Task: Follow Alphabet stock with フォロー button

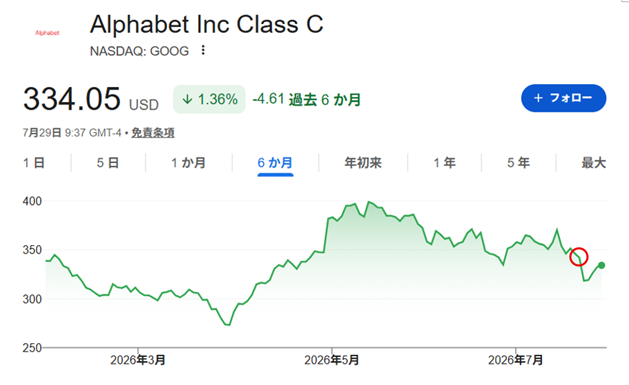Action: [563, 98]
